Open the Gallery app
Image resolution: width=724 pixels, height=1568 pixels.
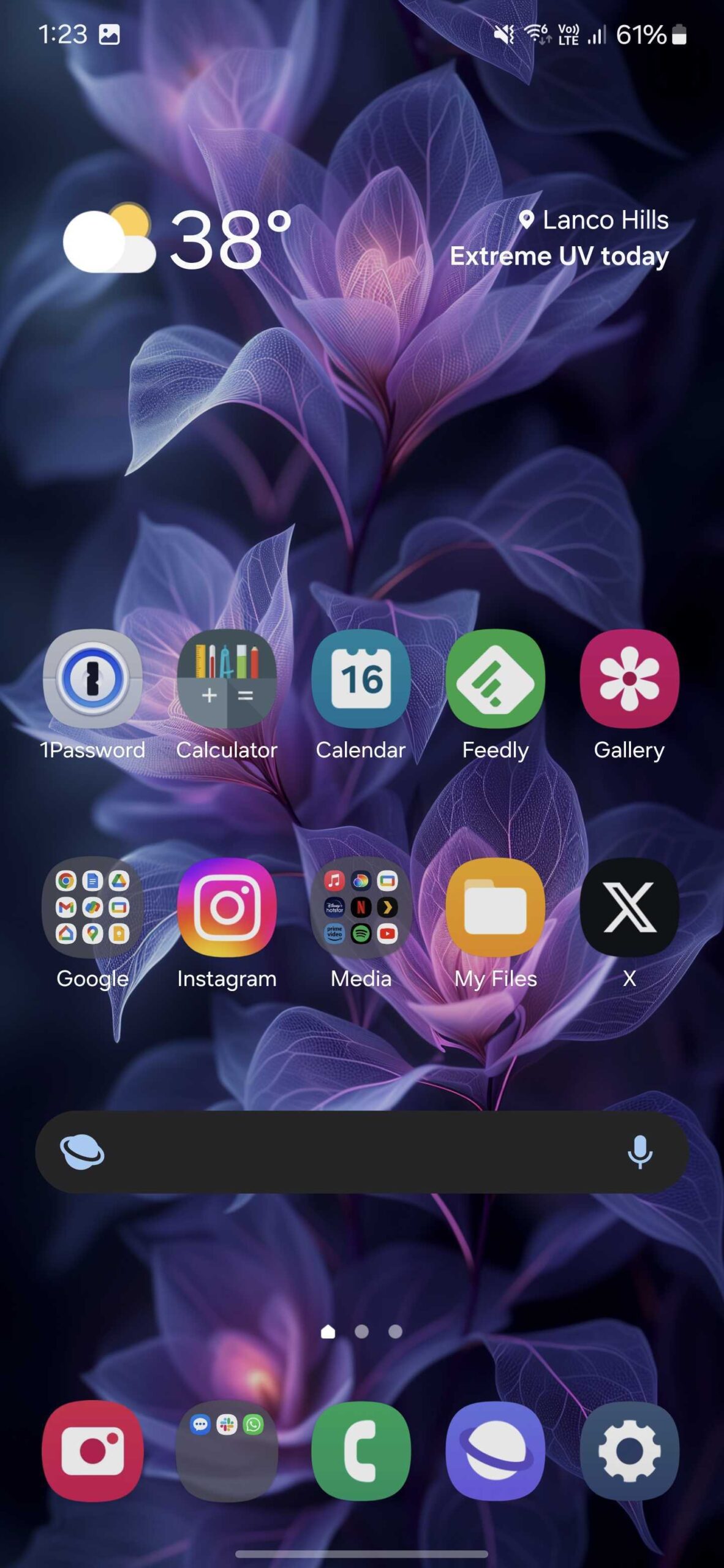pyautogui.click(x=629, y=679)
